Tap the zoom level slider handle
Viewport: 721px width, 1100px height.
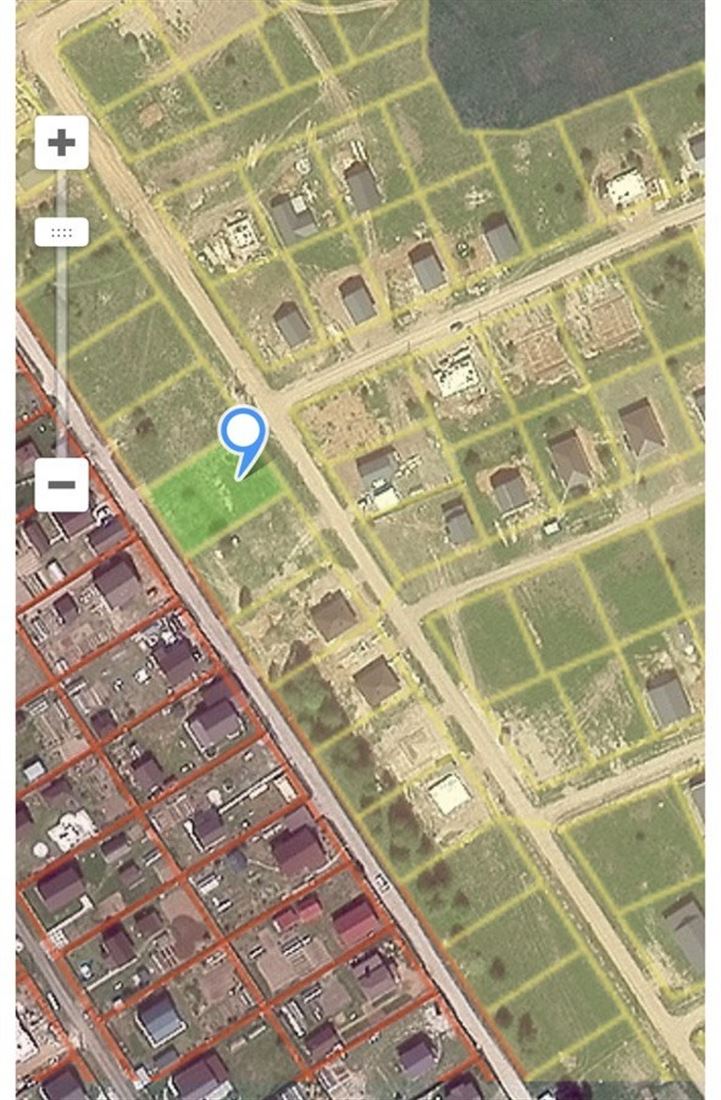click(x=62, y=232)
